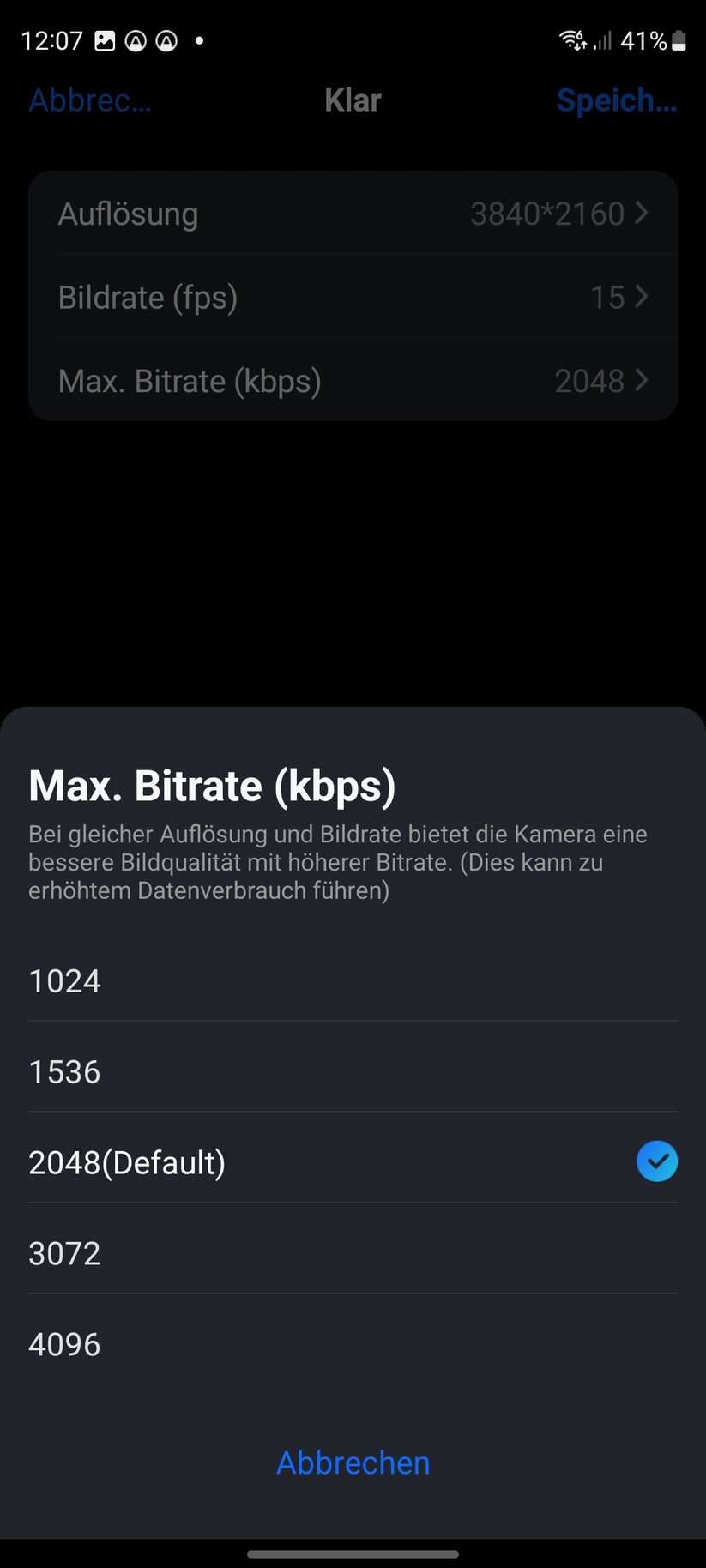
Task: Tap the Wi-Fi status icon
Action: point(570,39)
